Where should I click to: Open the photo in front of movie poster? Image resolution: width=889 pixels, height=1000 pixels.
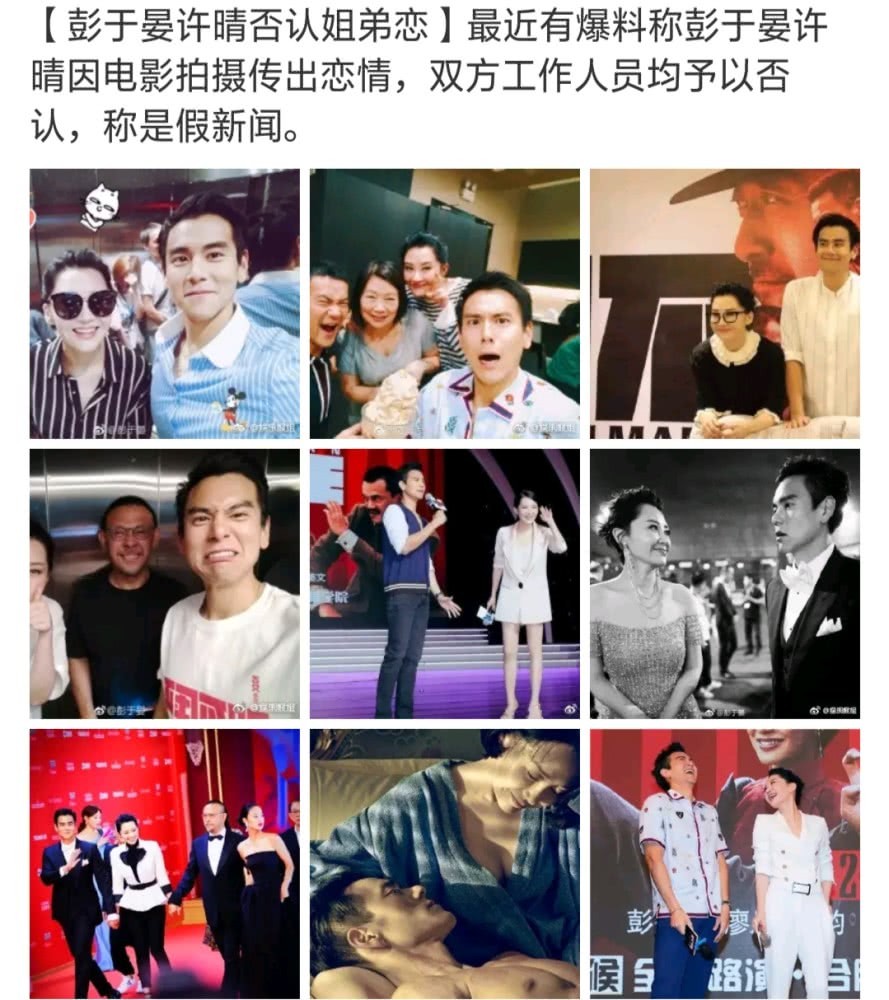[724, 303]
